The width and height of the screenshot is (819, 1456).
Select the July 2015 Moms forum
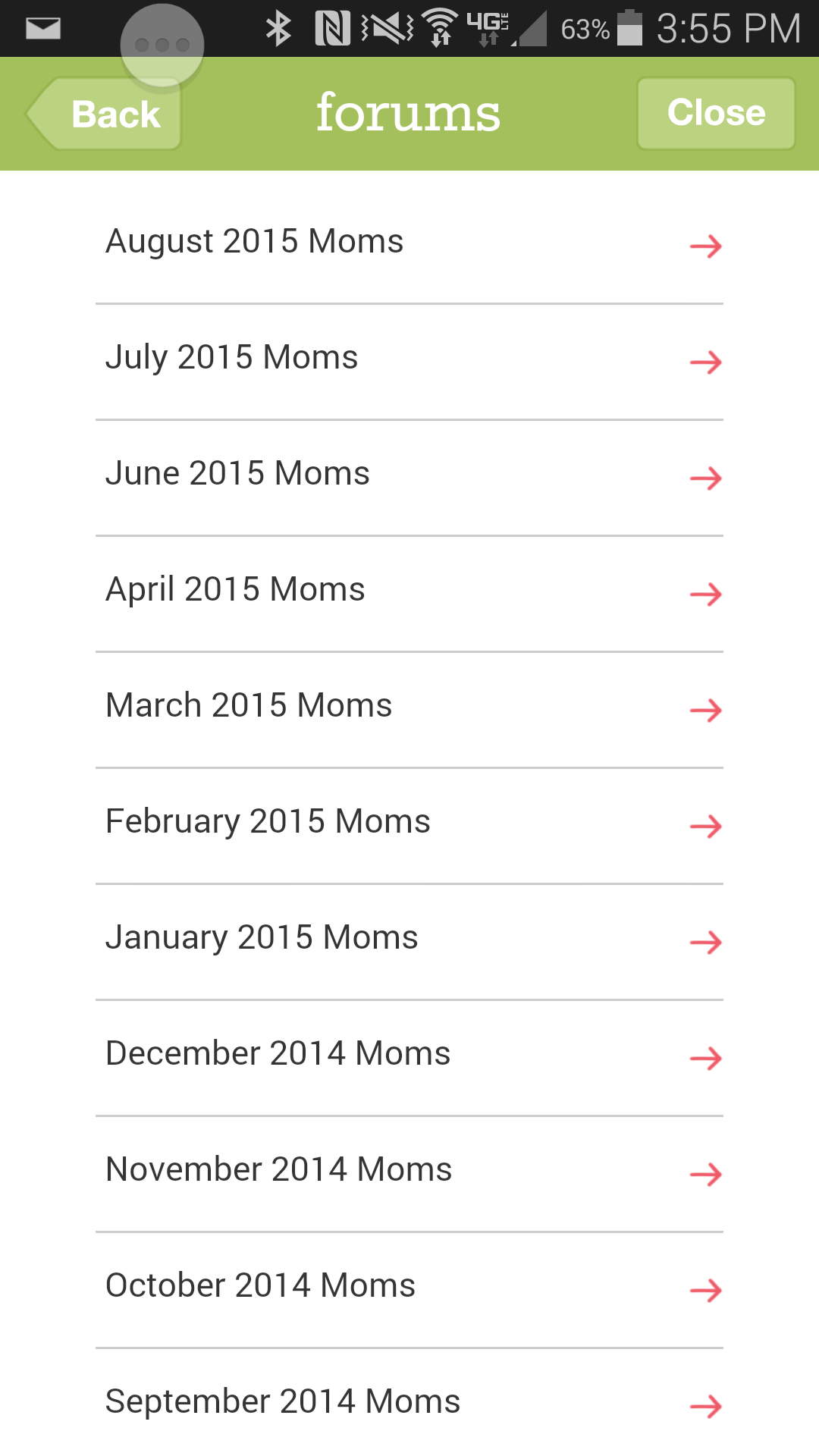pyautogui.click(x=409, y=359)
